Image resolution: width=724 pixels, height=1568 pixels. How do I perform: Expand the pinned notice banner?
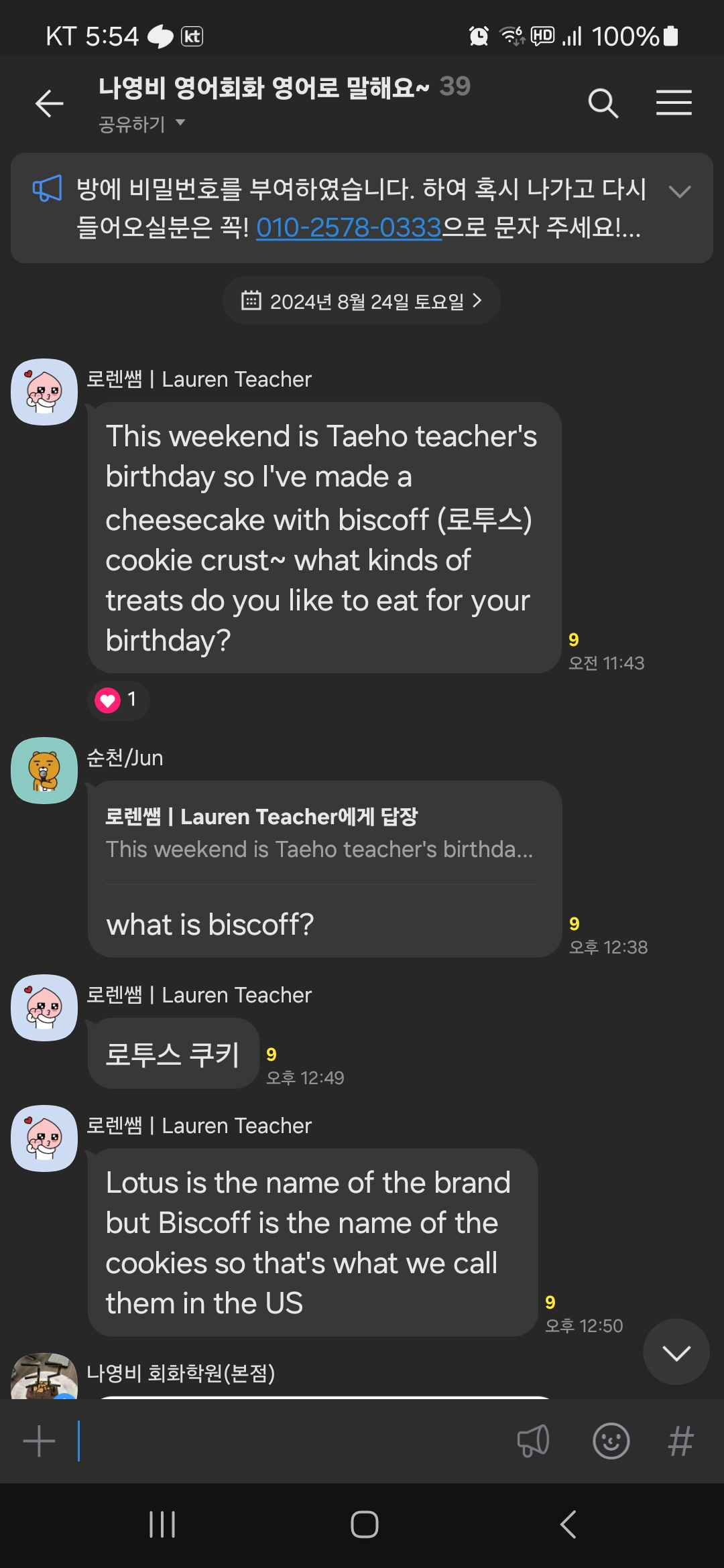(x=680, y=192)
